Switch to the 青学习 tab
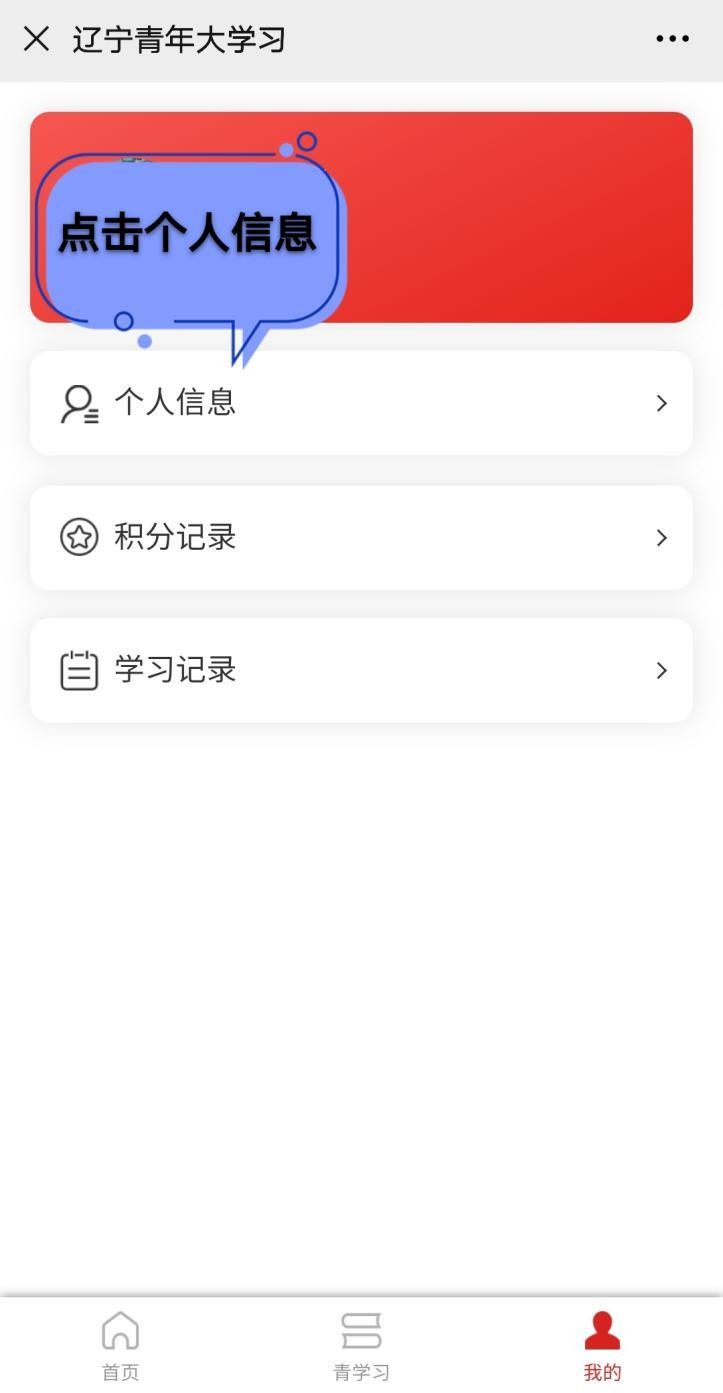The width and height of the screenshot is (723, 1393). [x=361, y=1346]
